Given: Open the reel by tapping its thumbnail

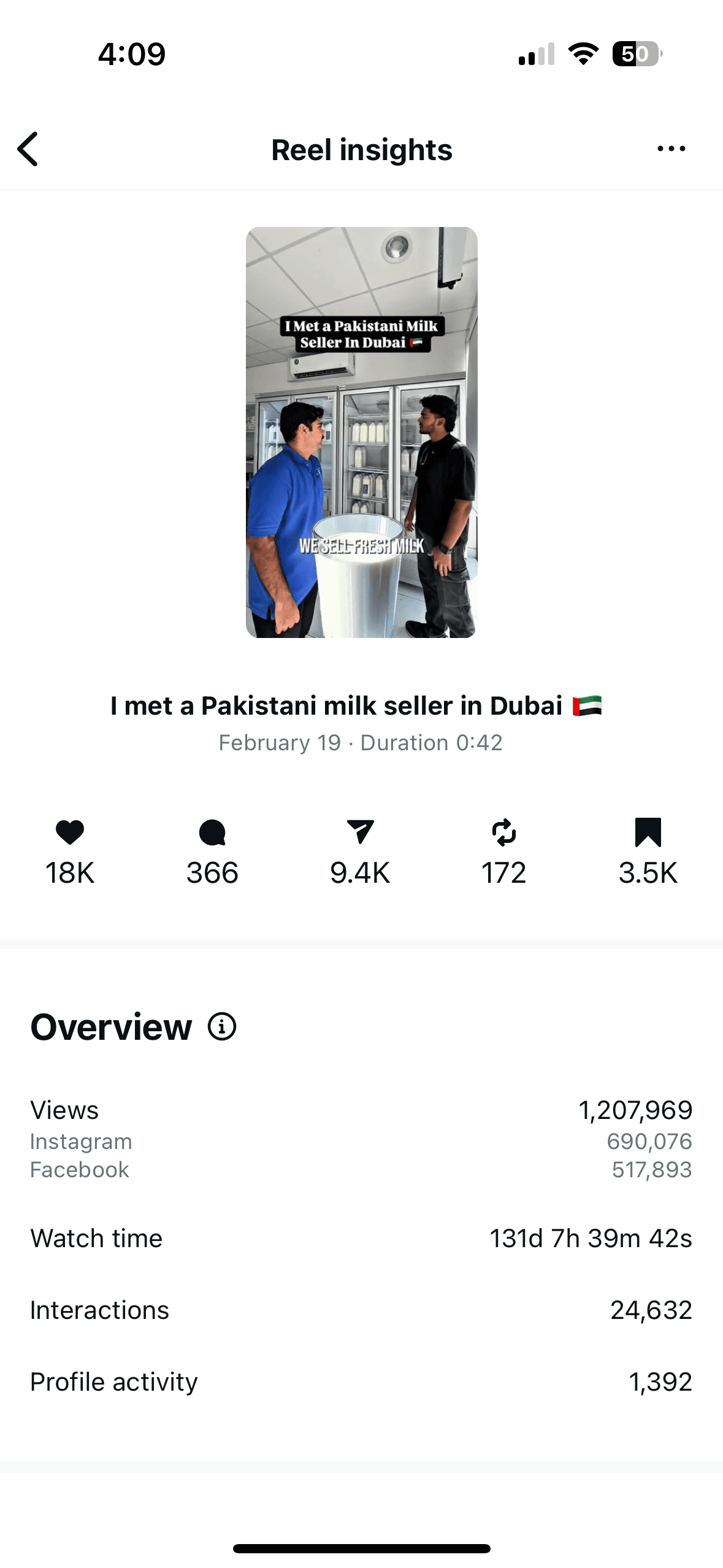Looking at the screenshot, I should [x=361, y=433].
